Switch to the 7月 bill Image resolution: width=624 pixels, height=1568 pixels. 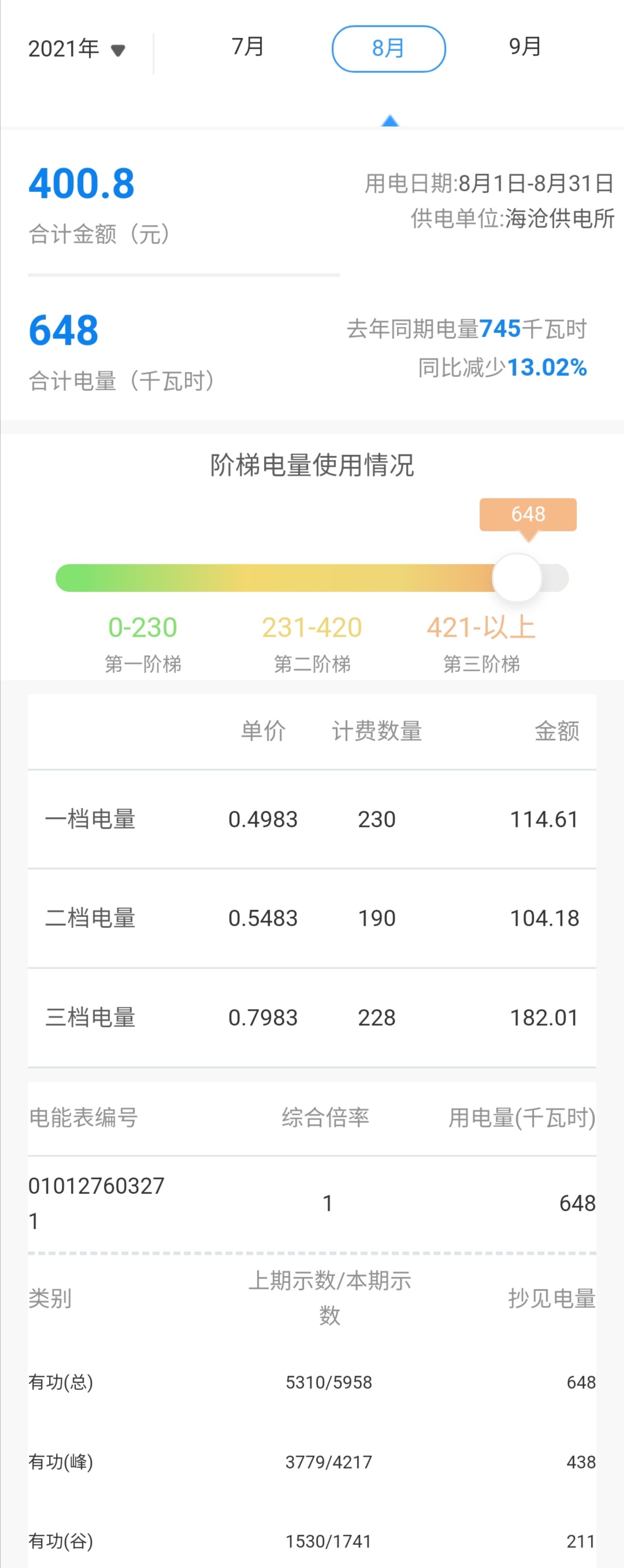point(247,47)
